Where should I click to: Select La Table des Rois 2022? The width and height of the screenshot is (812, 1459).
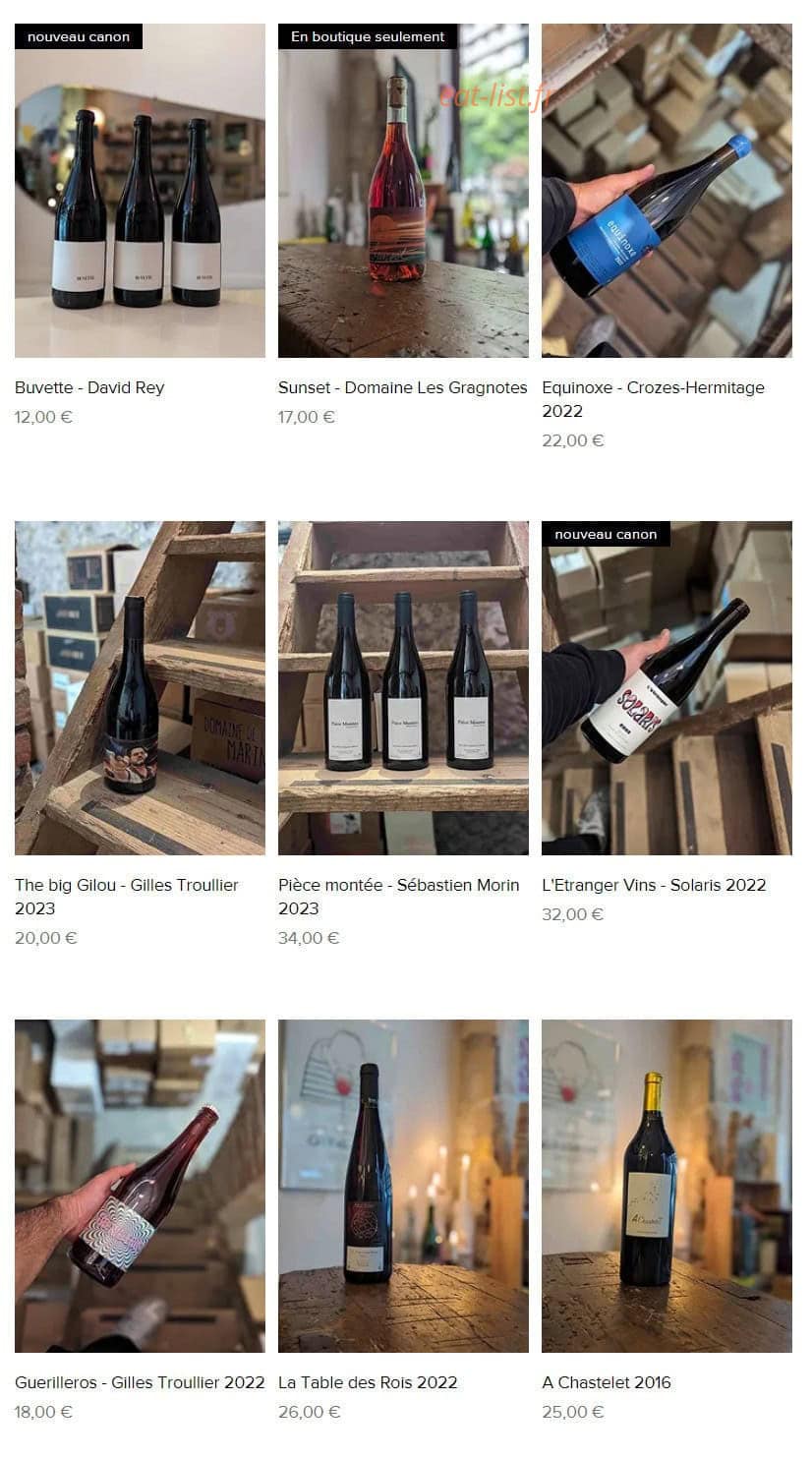368,1382
